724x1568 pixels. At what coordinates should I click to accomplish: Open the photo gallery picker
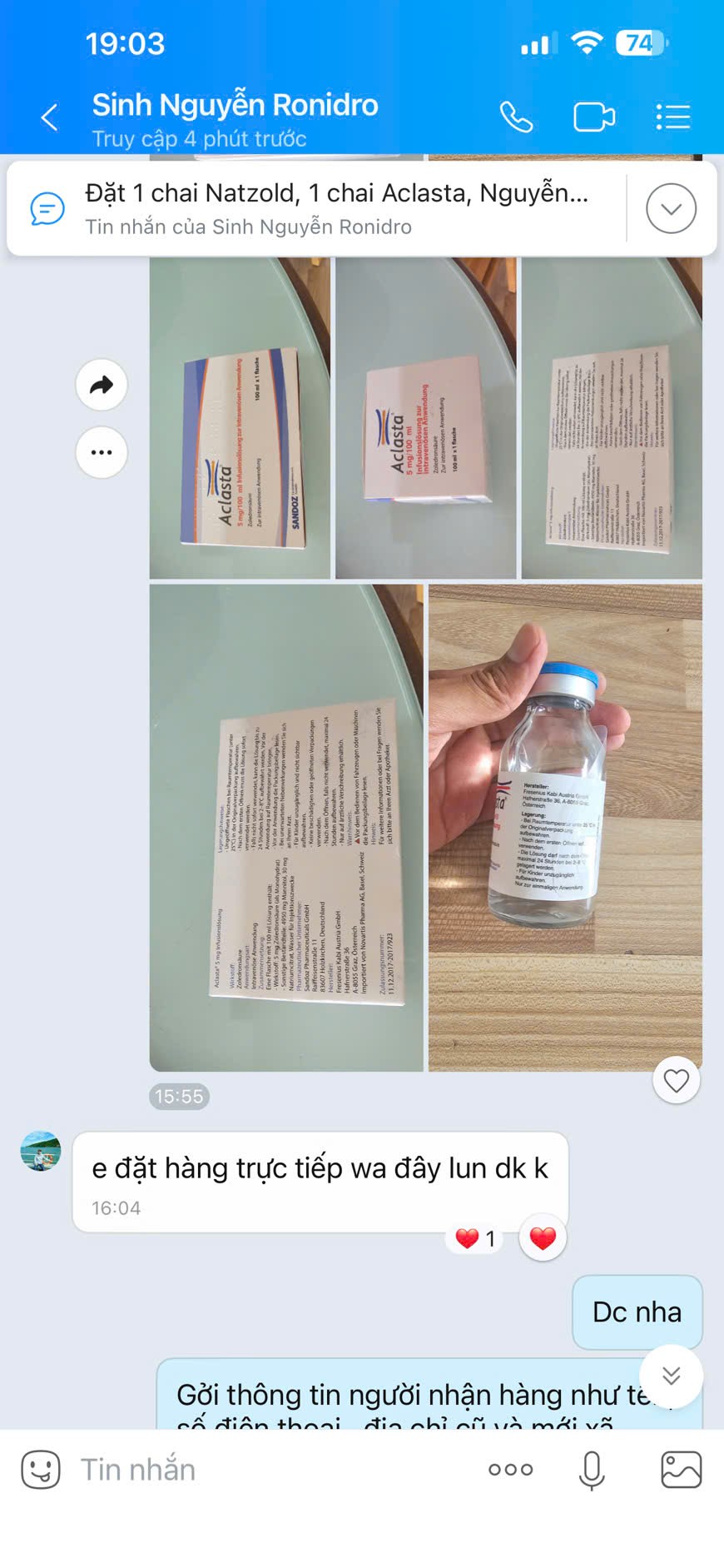tap(681, 1470)
